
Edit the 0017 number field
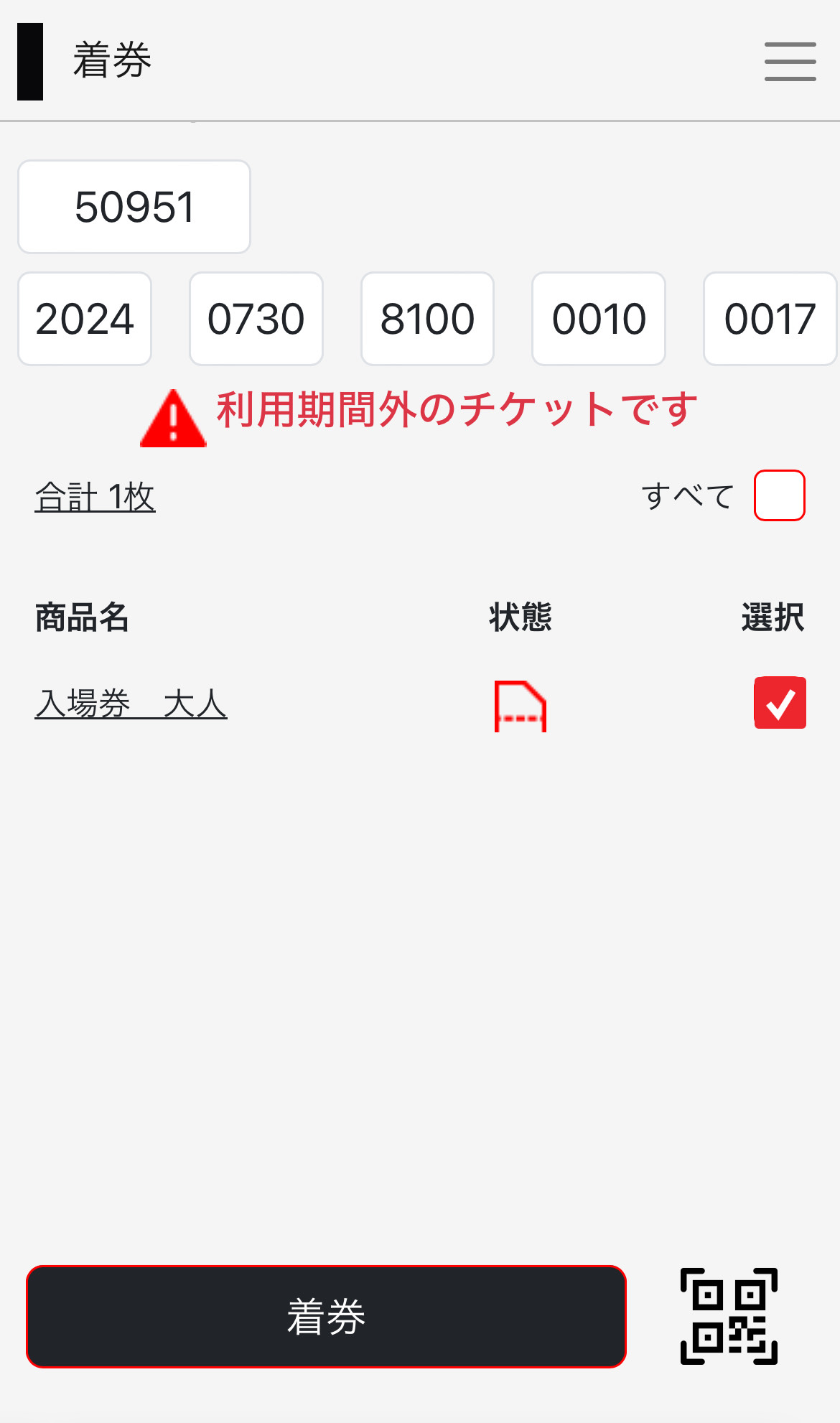point(770,319)
